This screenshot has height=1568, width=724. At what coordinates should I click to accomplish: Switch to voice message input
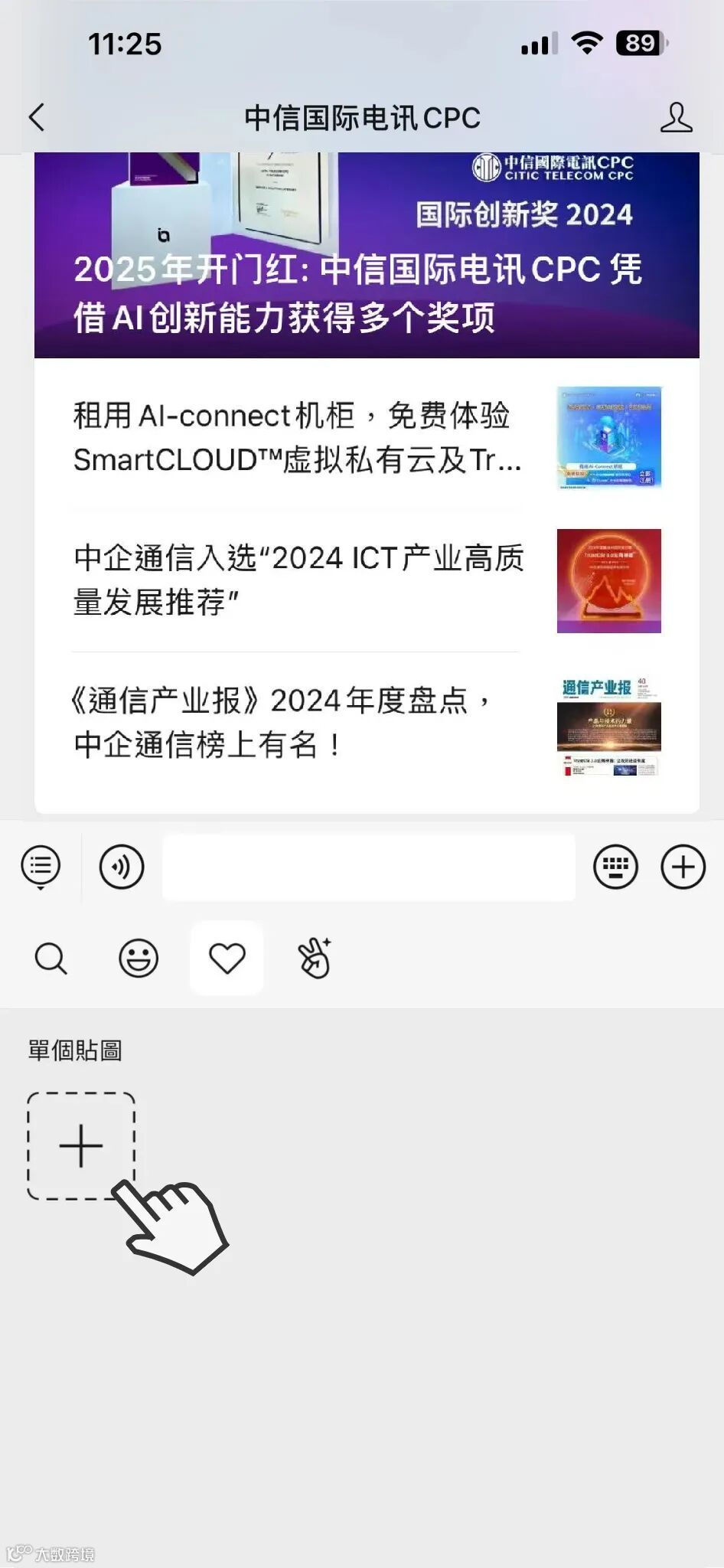(122, 867)
